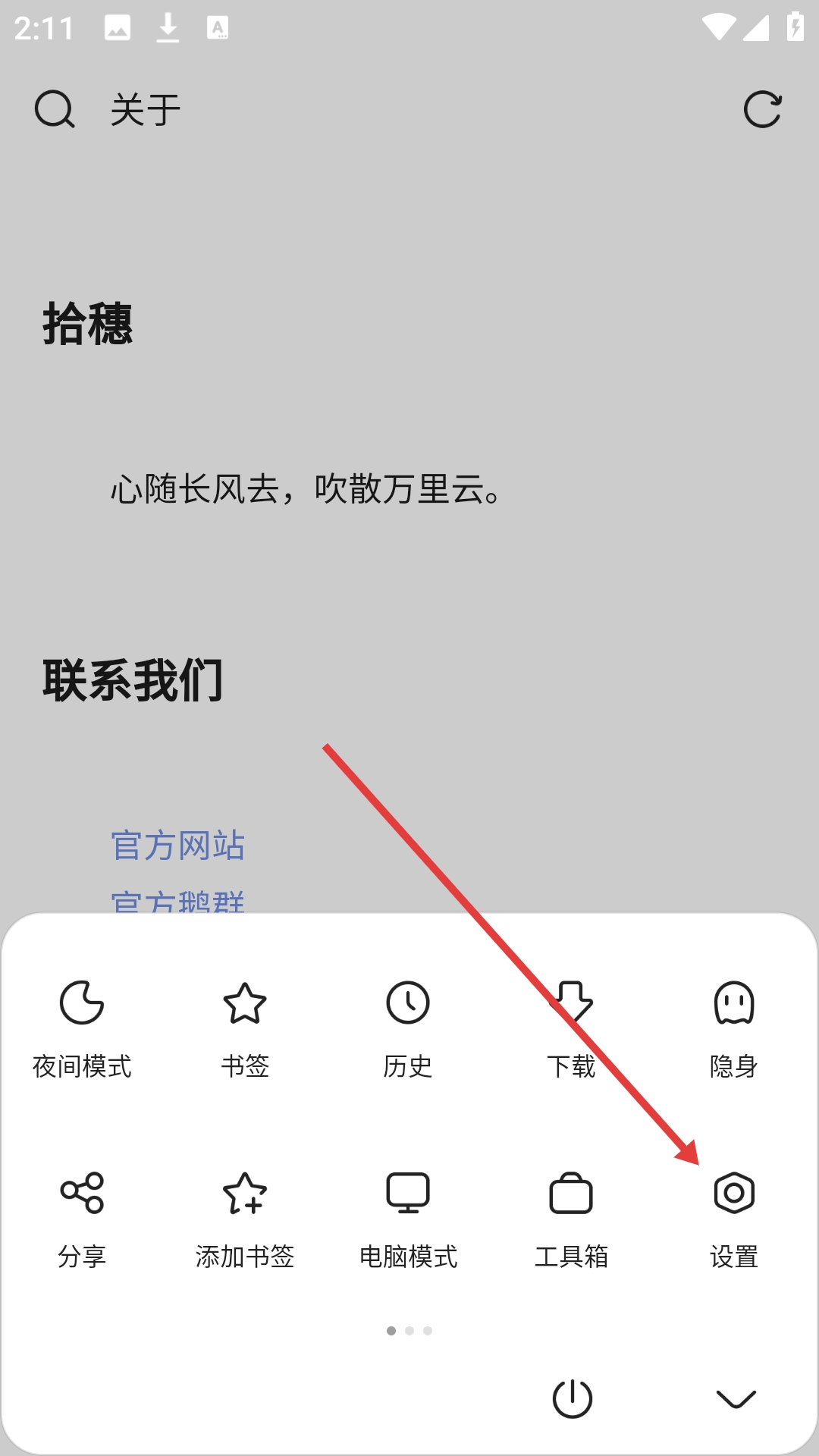
Task: Reload the page with refresh icon
Action: (x=763, y=110)
